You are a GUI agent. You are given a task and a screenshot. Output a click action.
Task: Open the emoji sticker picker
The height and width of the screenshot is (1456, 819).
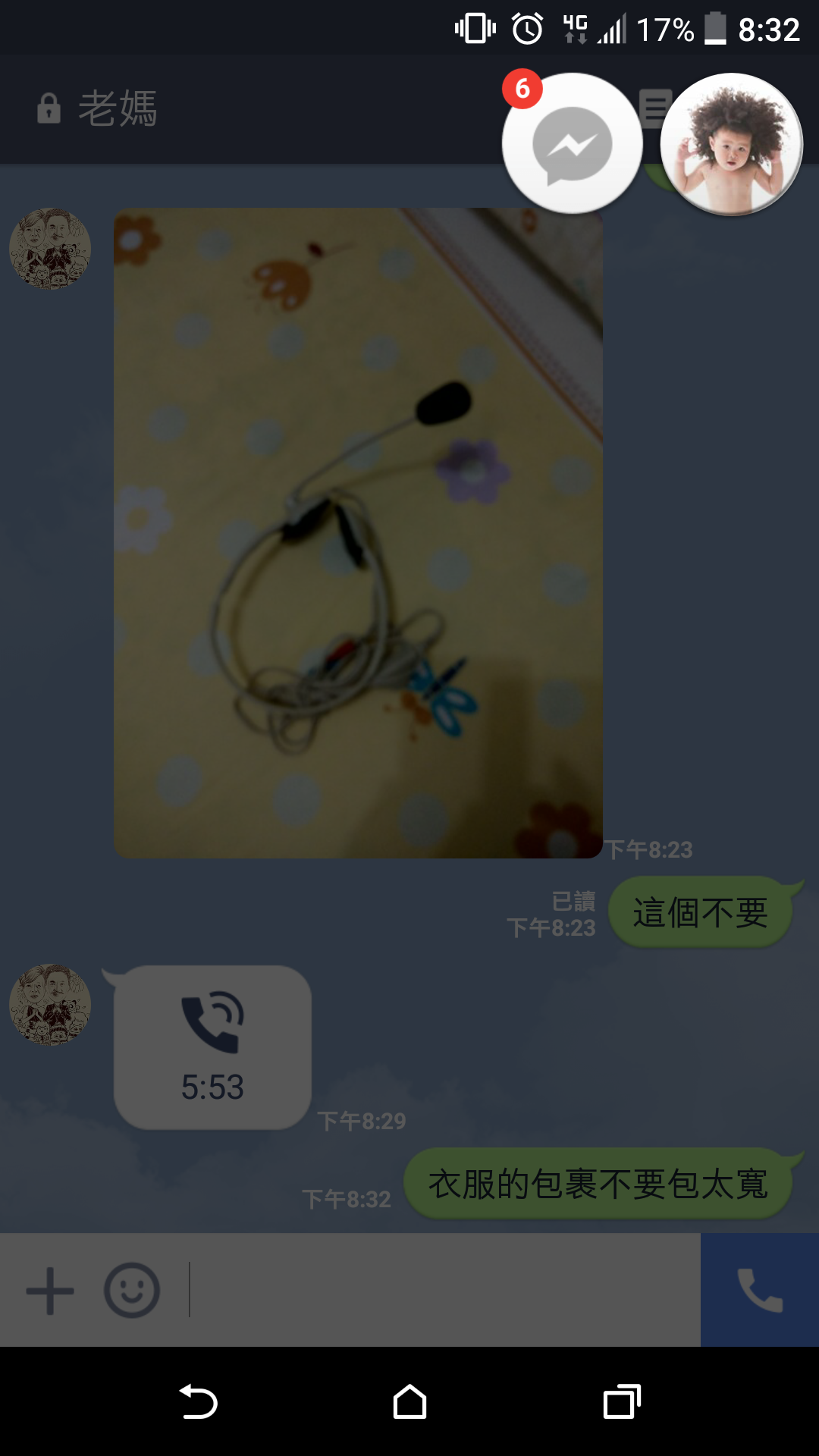(132, 1290)
